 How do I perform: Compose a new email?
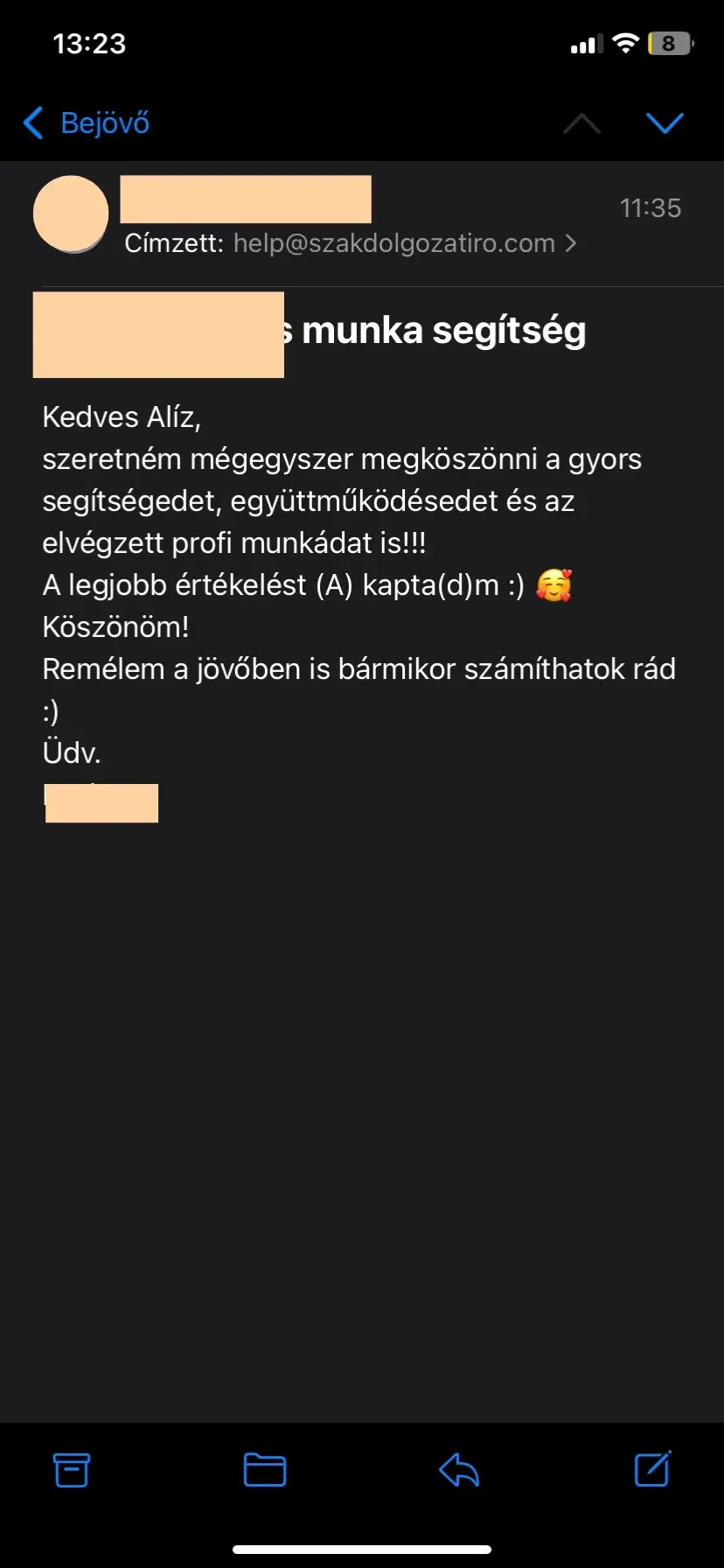652,1469
